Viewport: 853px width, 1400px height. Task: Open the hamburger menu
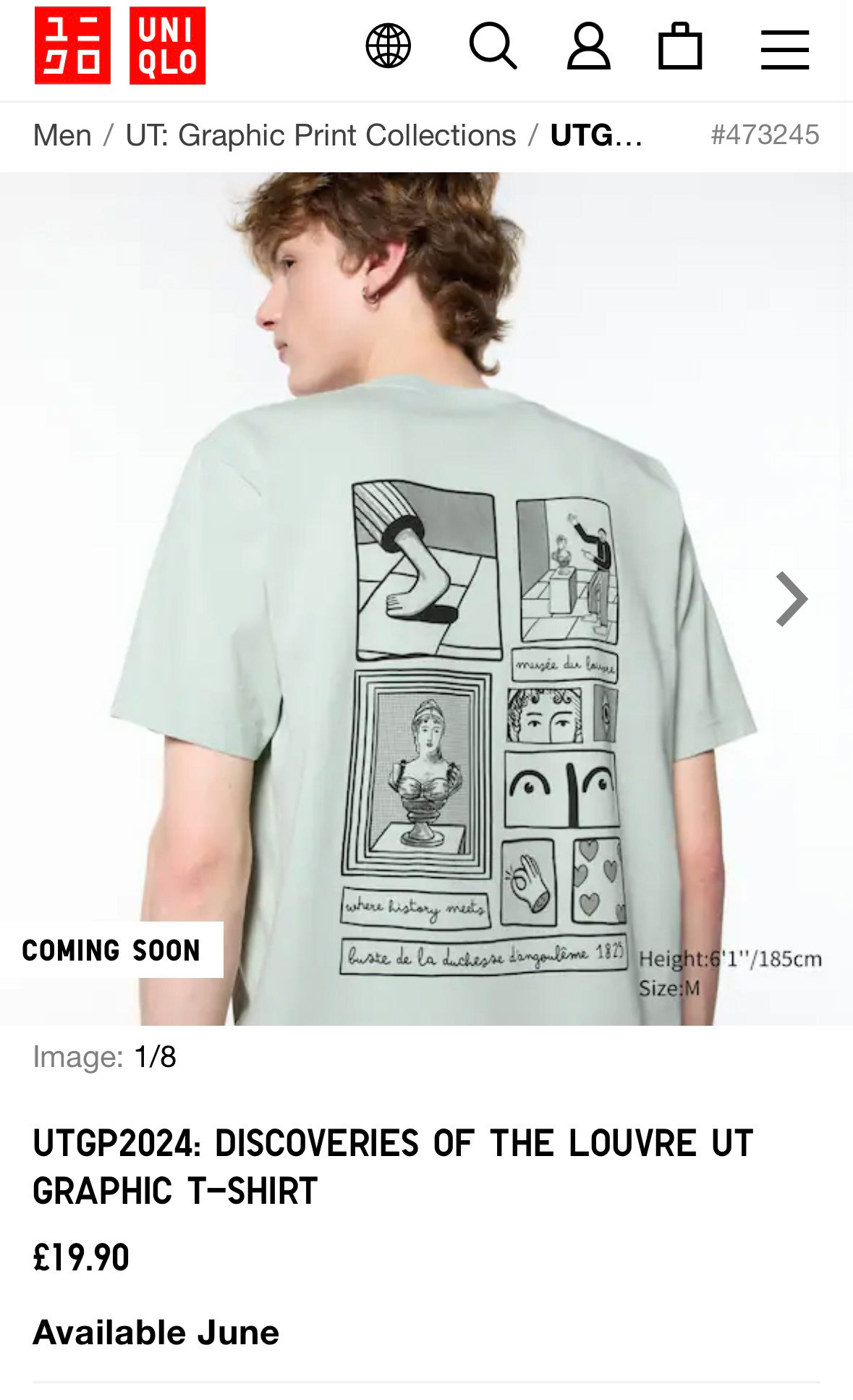click(x=785, y=49)
